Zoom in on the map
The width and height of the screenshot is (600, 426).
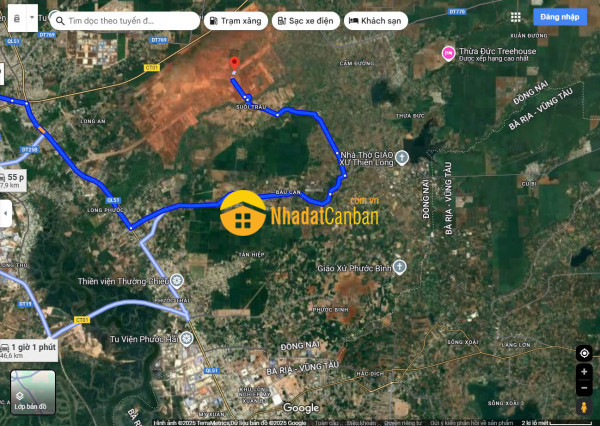[584, 373]
